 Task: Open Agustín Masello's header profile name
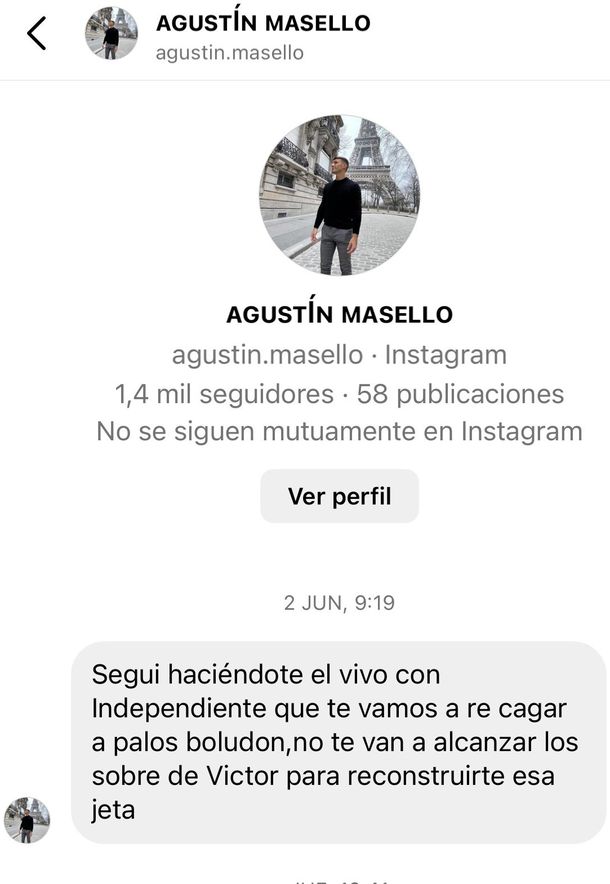tap(263, 23)
